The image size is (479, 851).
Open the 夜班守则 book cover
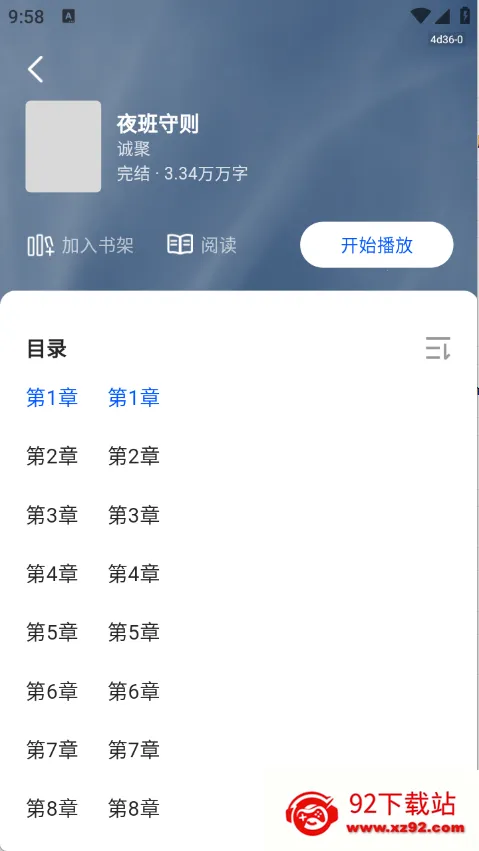coord(63,147)
